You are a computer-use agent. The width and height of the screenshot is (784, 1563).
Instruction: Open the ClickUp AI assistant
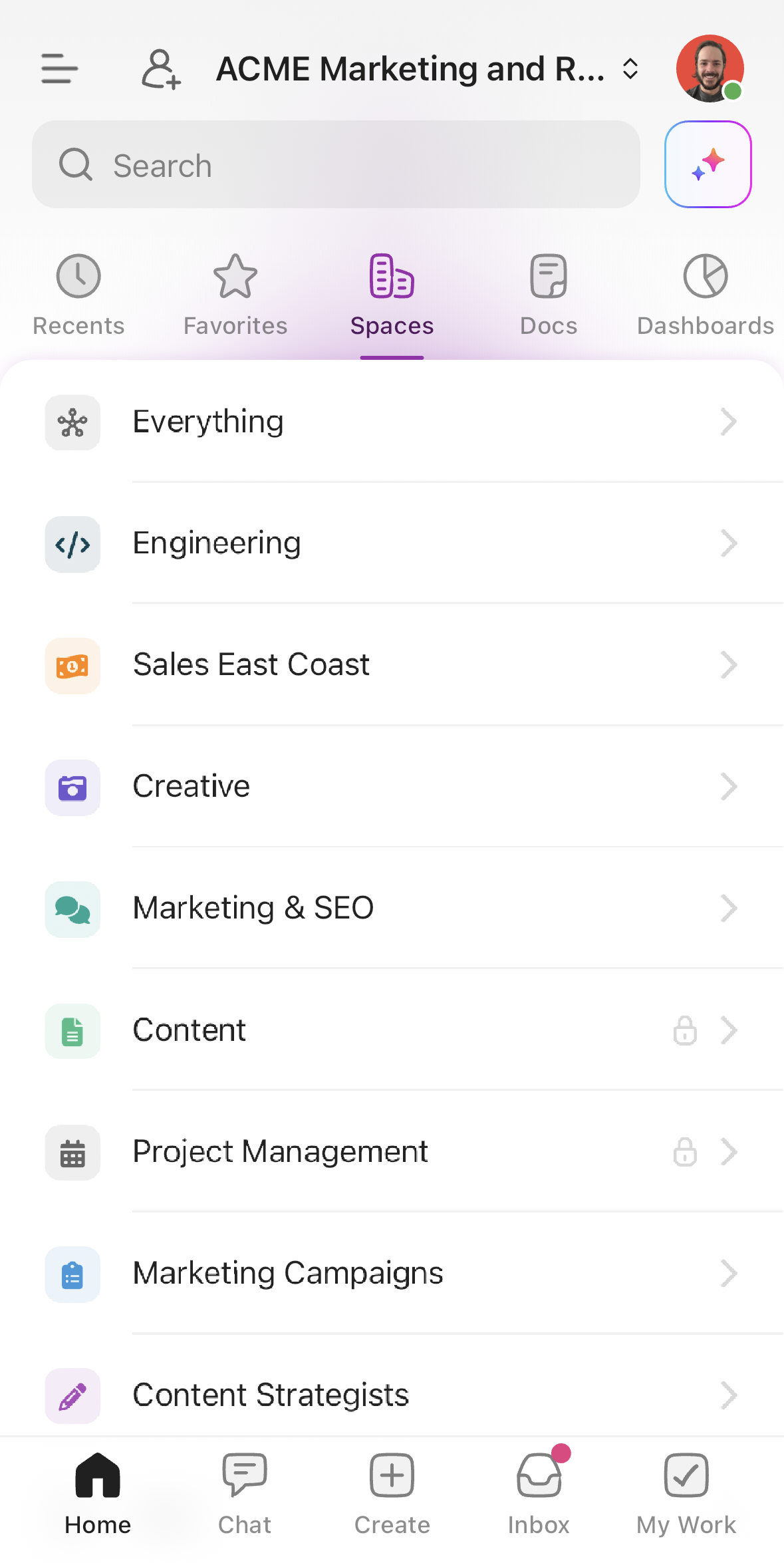[x=708, y=164]
